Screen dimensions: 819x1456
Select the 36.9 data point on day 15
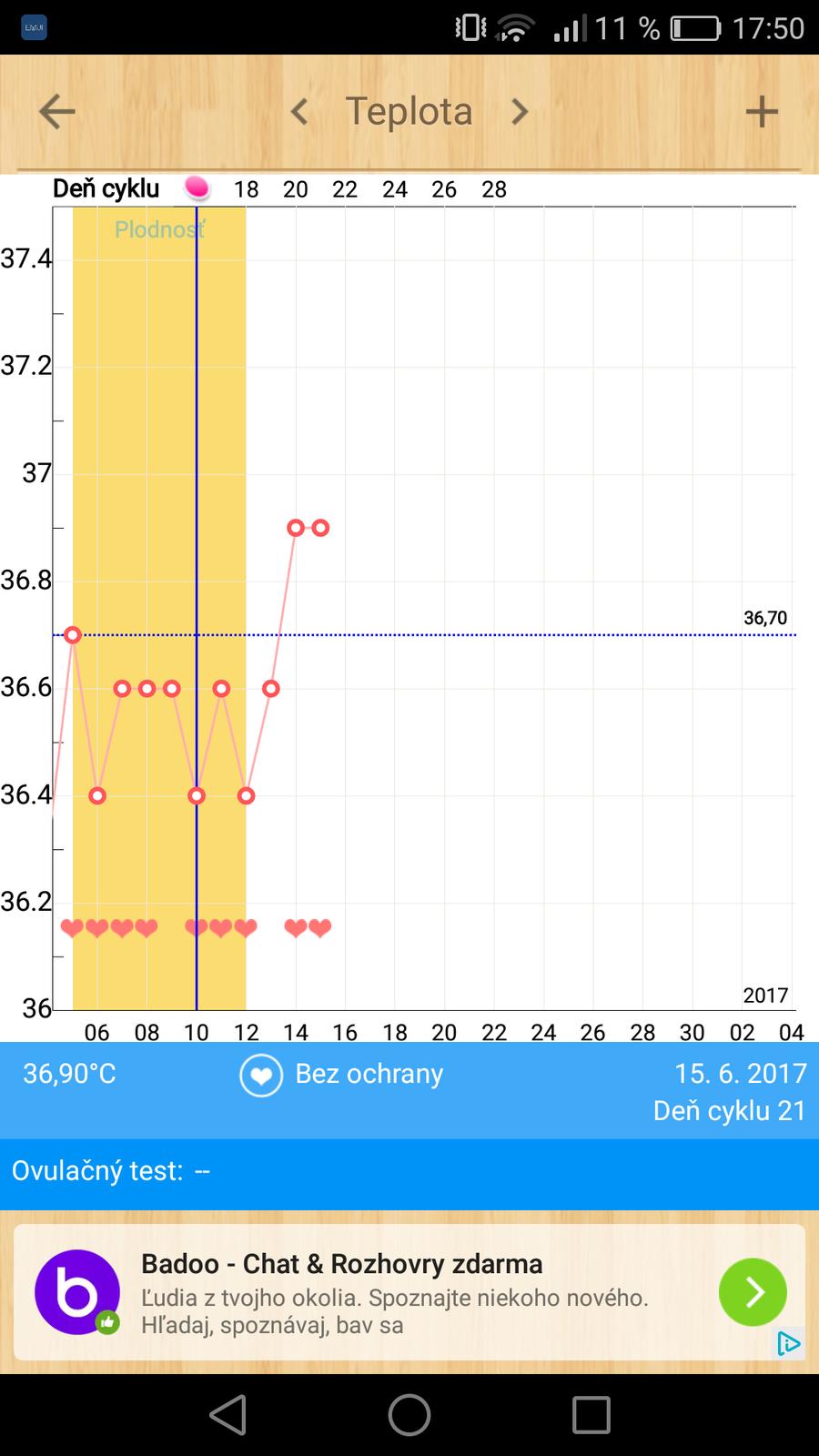tap(320, 528)
